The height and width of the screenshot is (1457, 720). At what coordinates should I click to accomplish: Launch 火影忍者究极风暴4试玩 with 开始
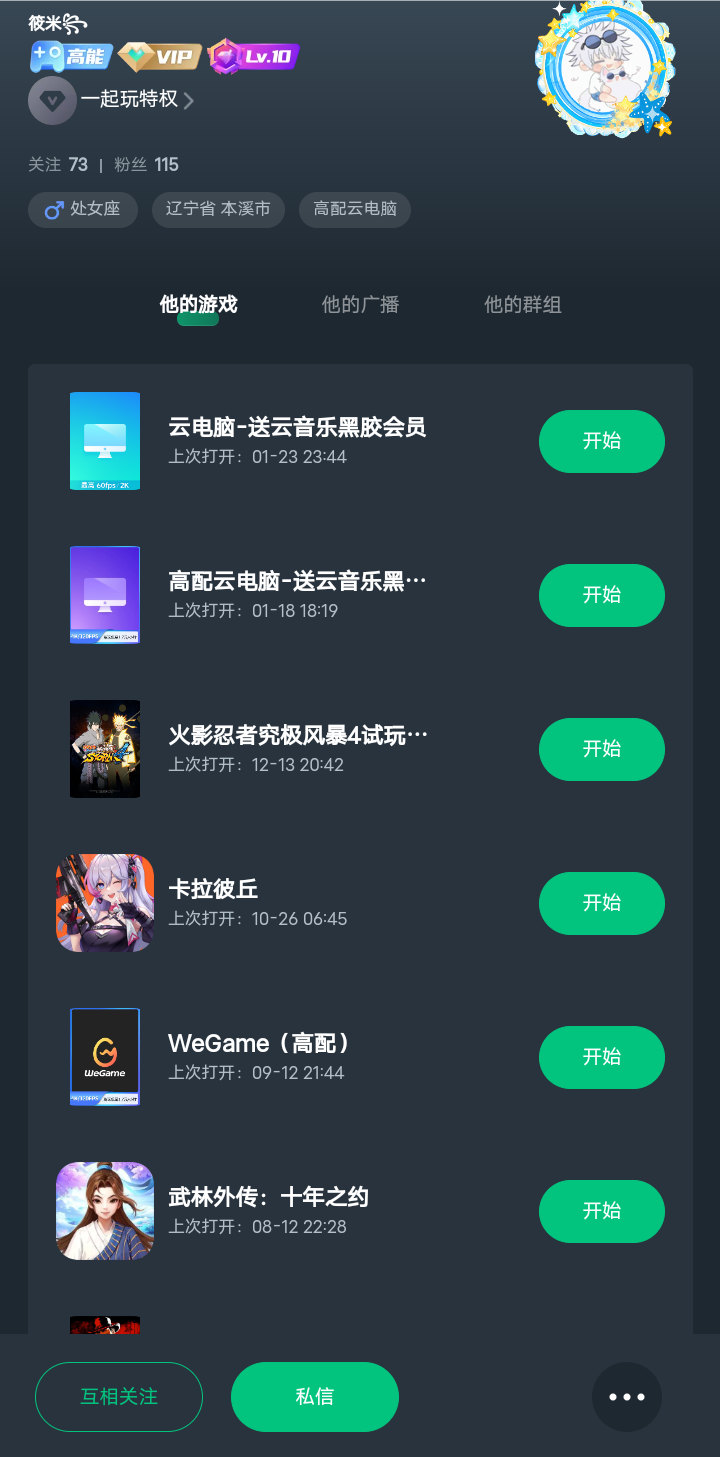(601, 749)
